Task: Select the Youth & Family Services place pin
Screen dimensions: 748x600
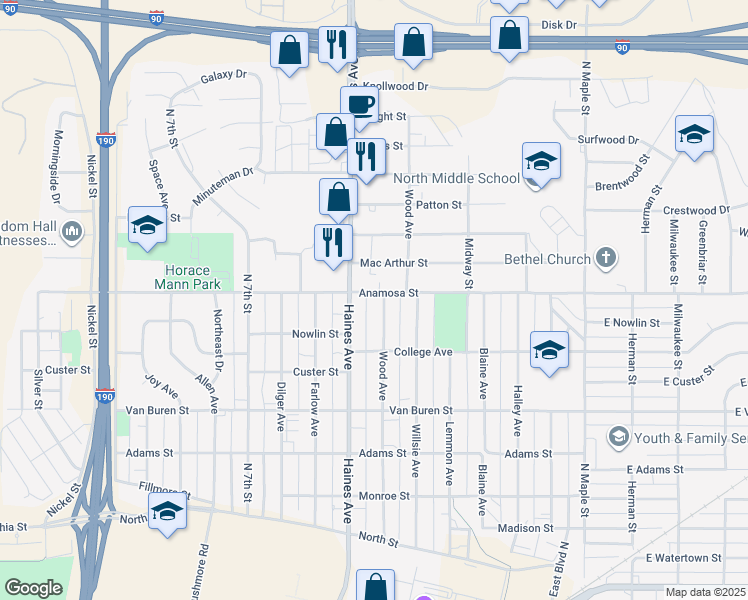Action: [x=618, y=437]
